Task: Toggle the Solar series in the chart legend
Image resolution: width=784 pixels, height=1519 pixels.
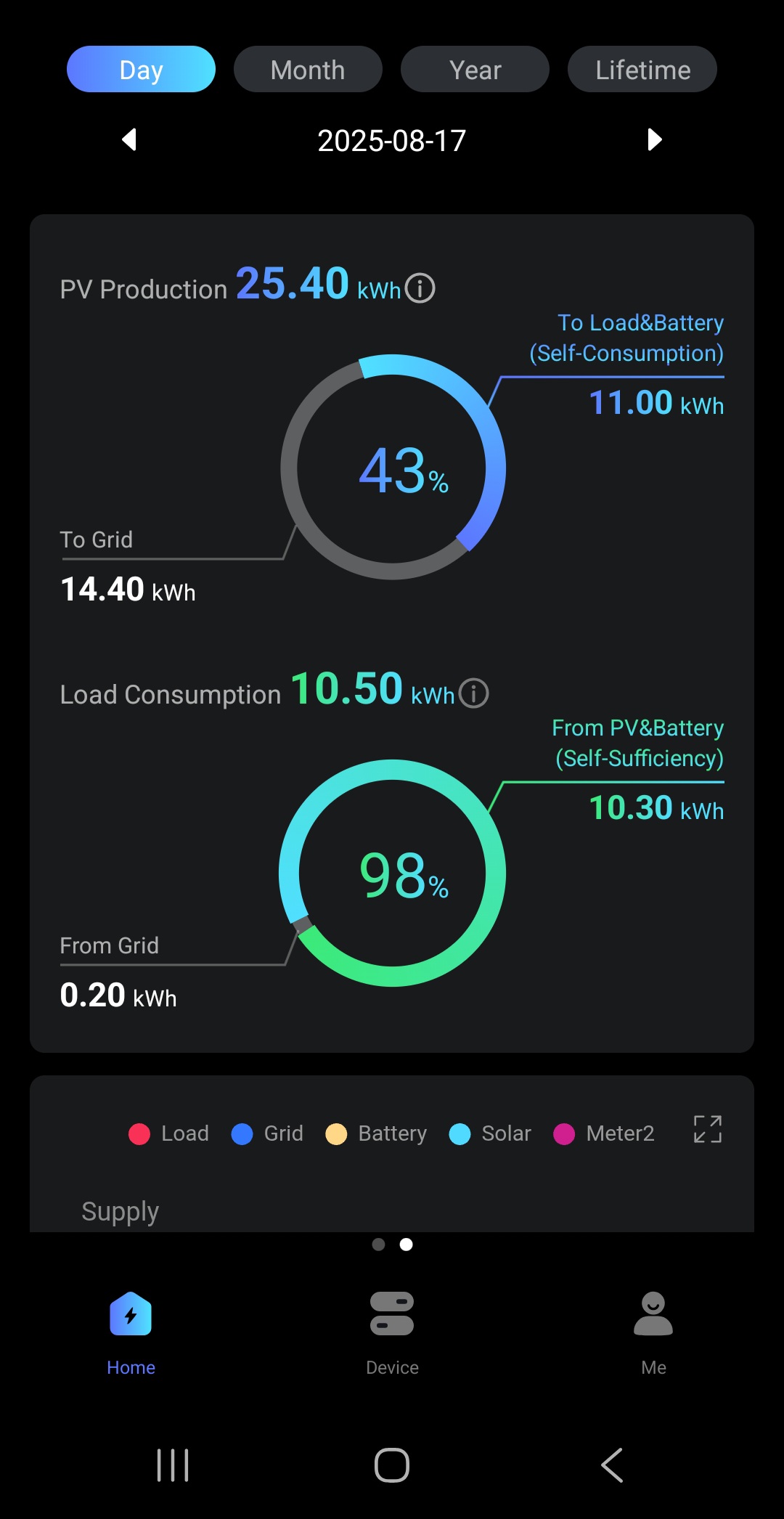Action: 491,1133
